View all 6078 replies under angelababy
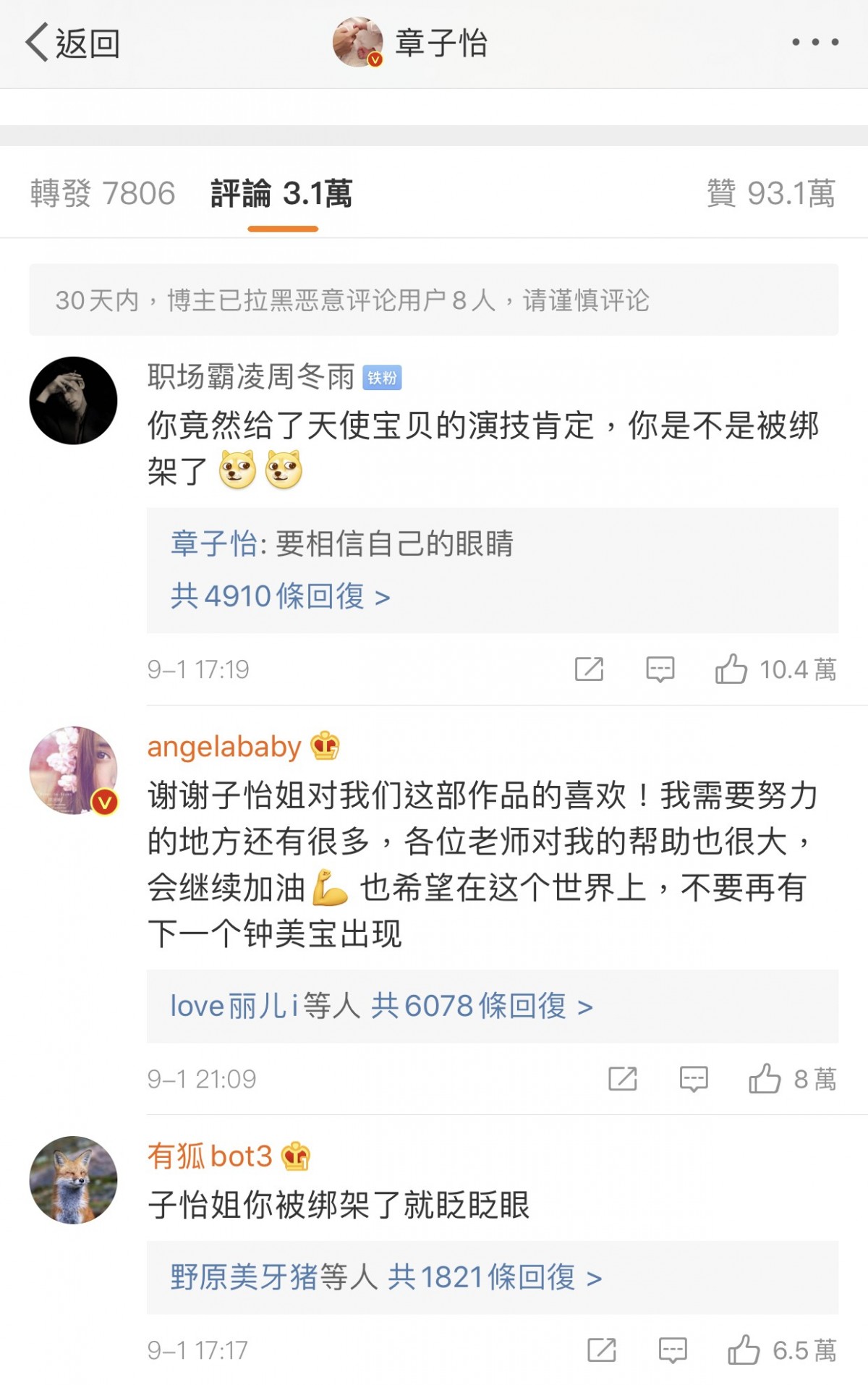Screen dimensions: 868x1385 481,1007
